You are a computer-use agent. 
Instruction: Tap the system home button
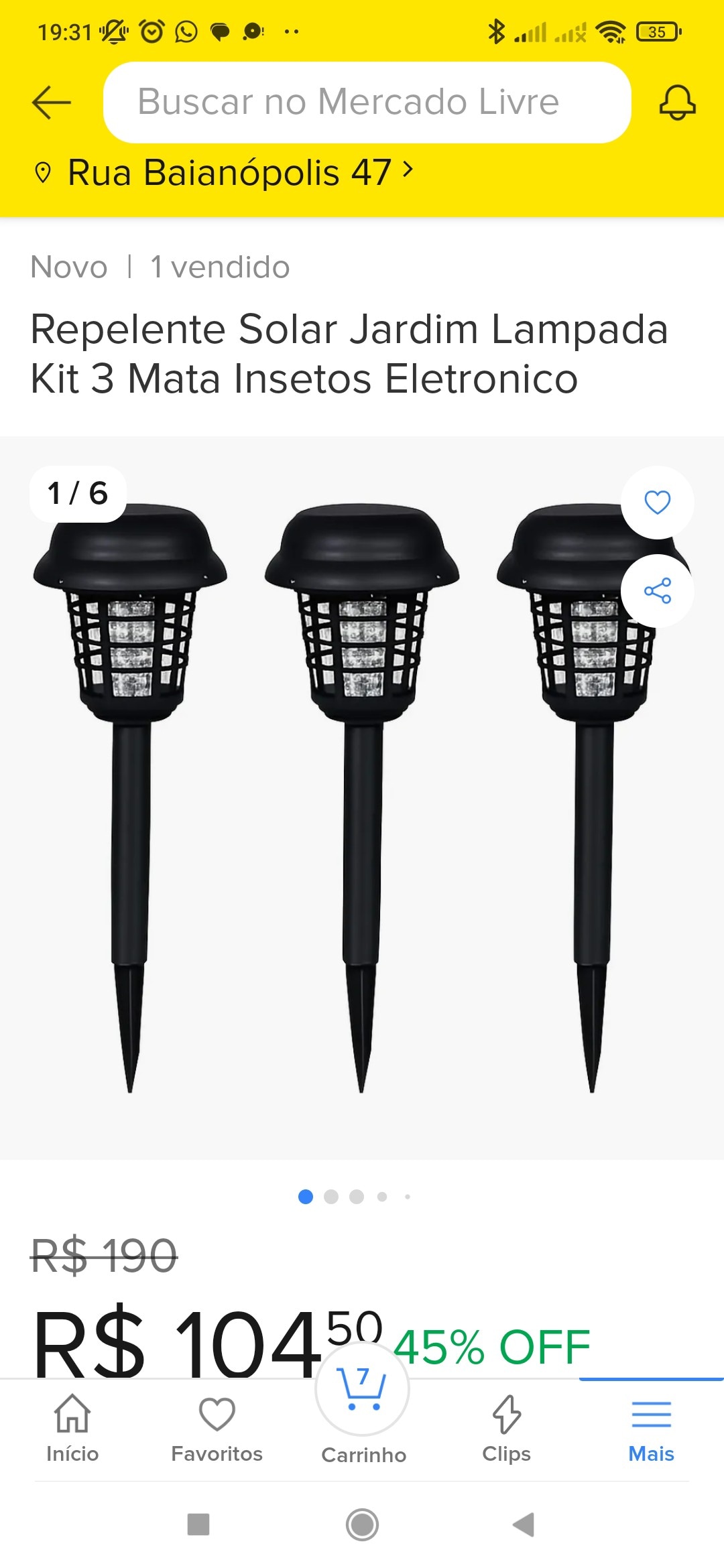point(362,1524)
